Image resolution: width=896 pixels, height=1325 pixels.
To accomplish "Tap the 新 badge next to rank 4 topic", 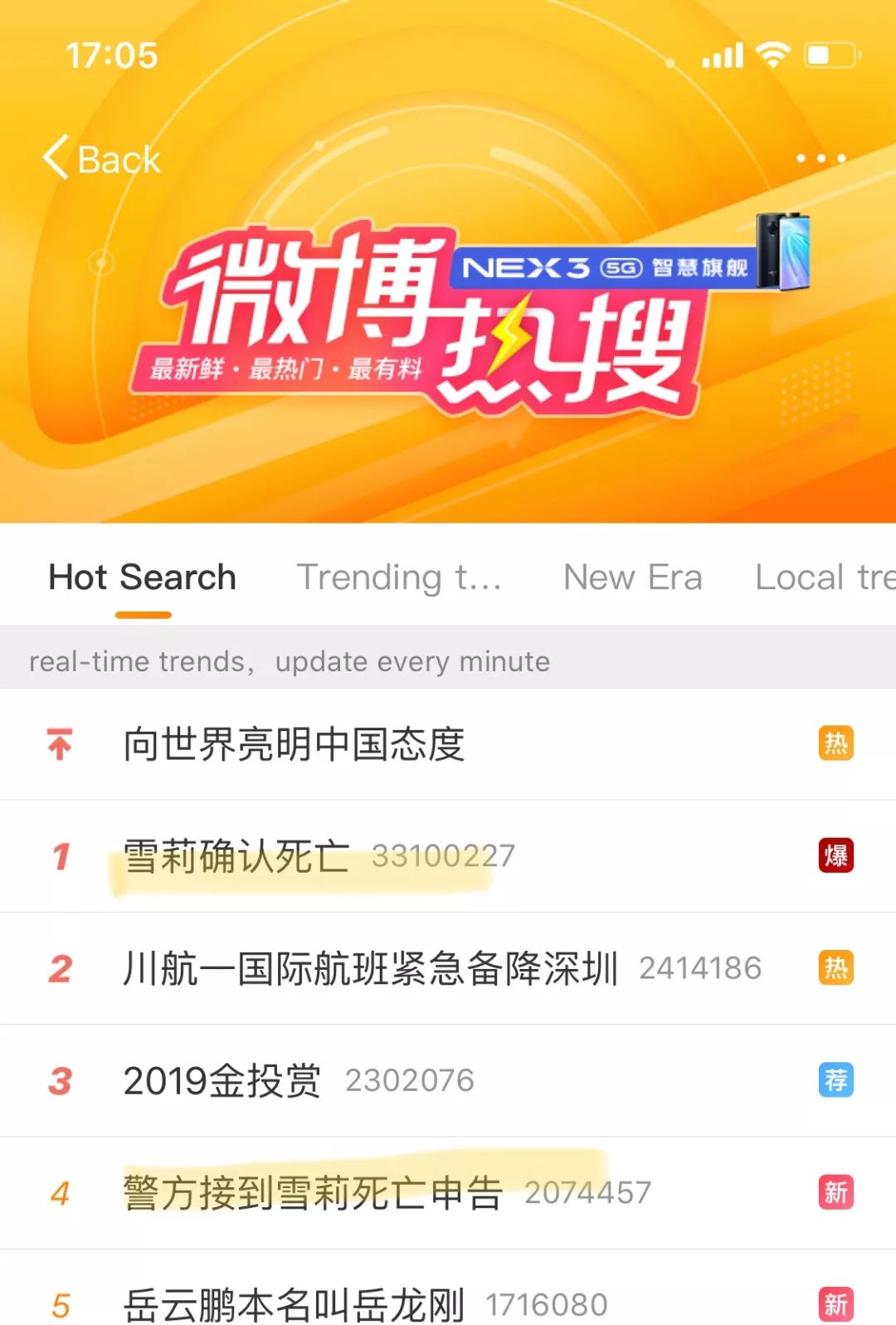I will tap(836, 1193).
